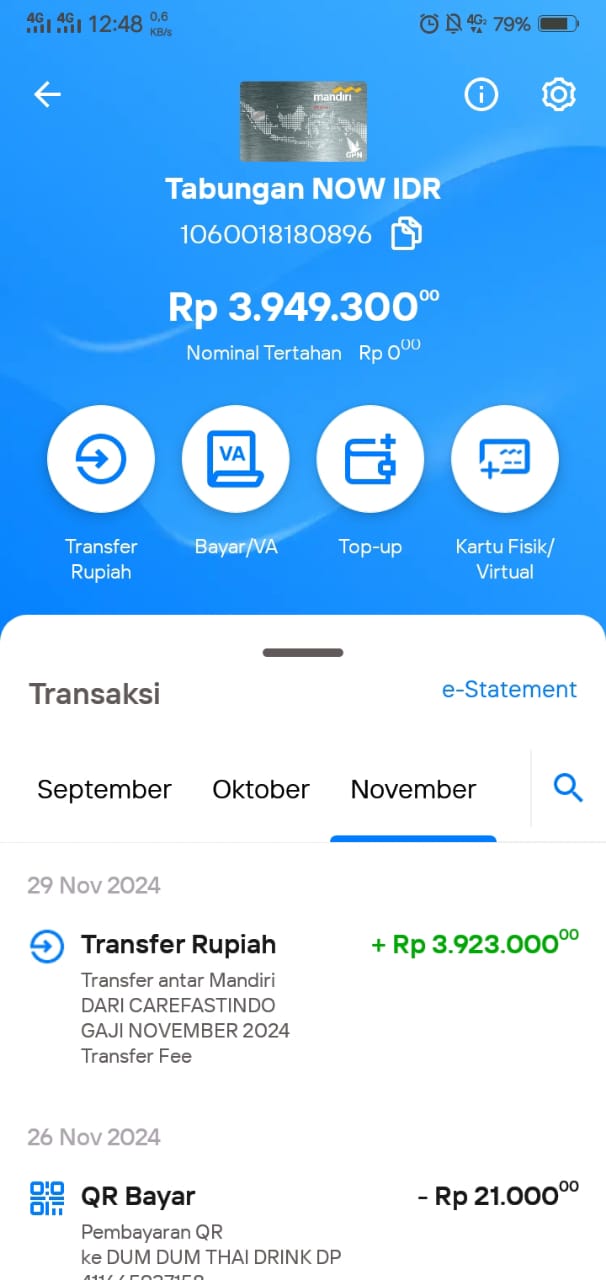Open Bayar/VA payment option
606x1280 pixels.
point(236,459)
